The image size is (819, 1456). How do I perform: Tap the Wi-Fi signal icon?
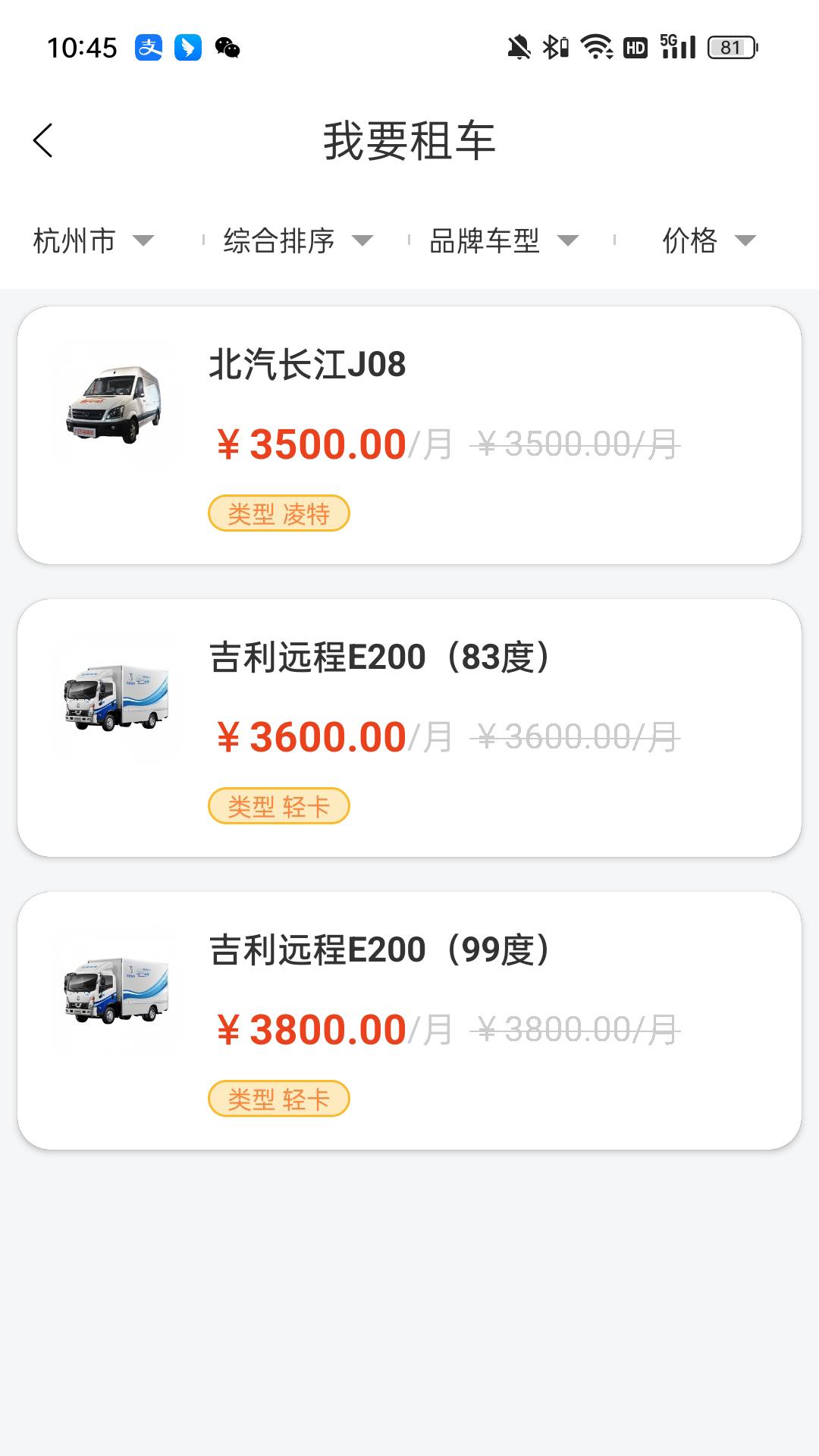point(596,48)
